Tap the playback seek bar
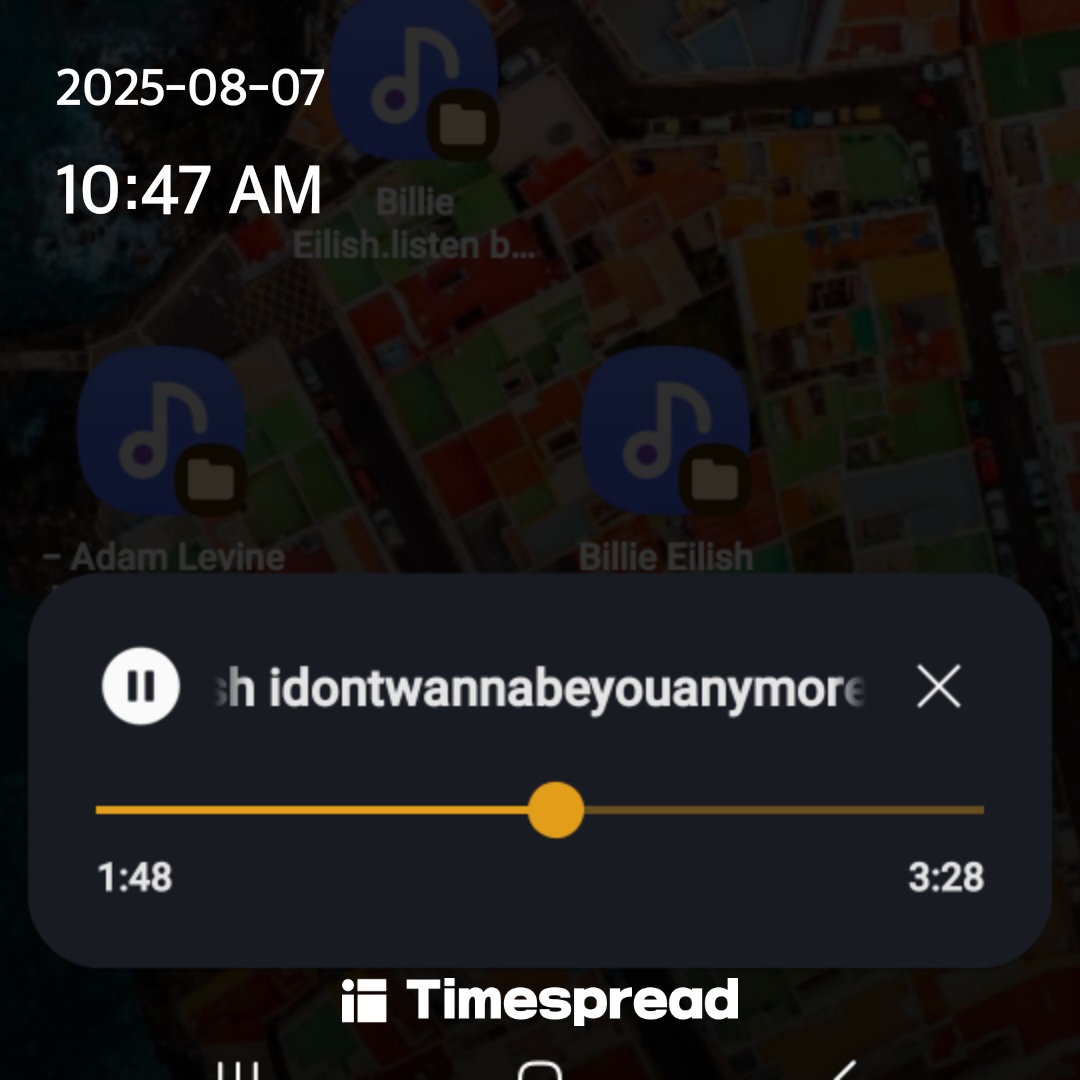This screenshot has width=1080, height=1080. 540,810
